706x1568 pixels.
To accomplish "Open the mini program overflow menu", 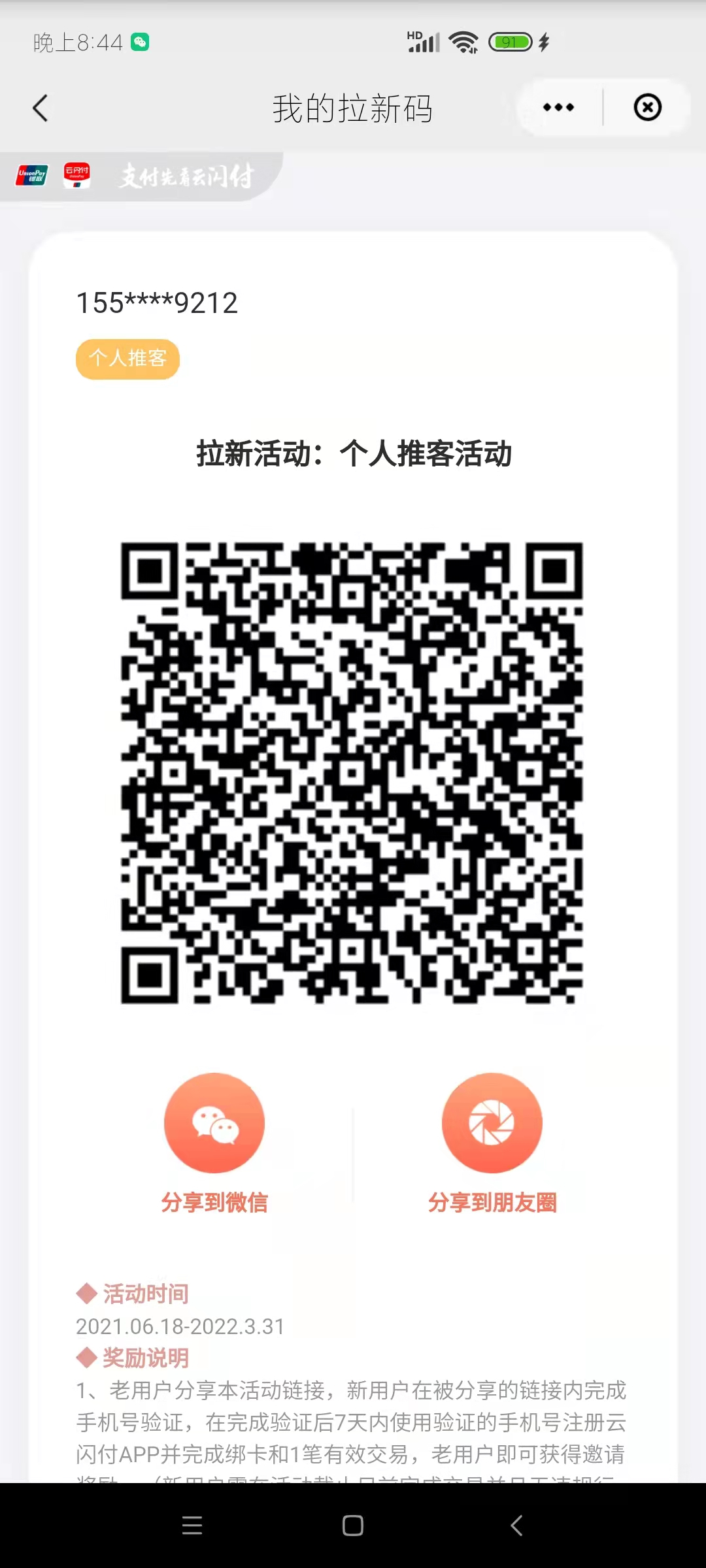I will click(558, 108).
